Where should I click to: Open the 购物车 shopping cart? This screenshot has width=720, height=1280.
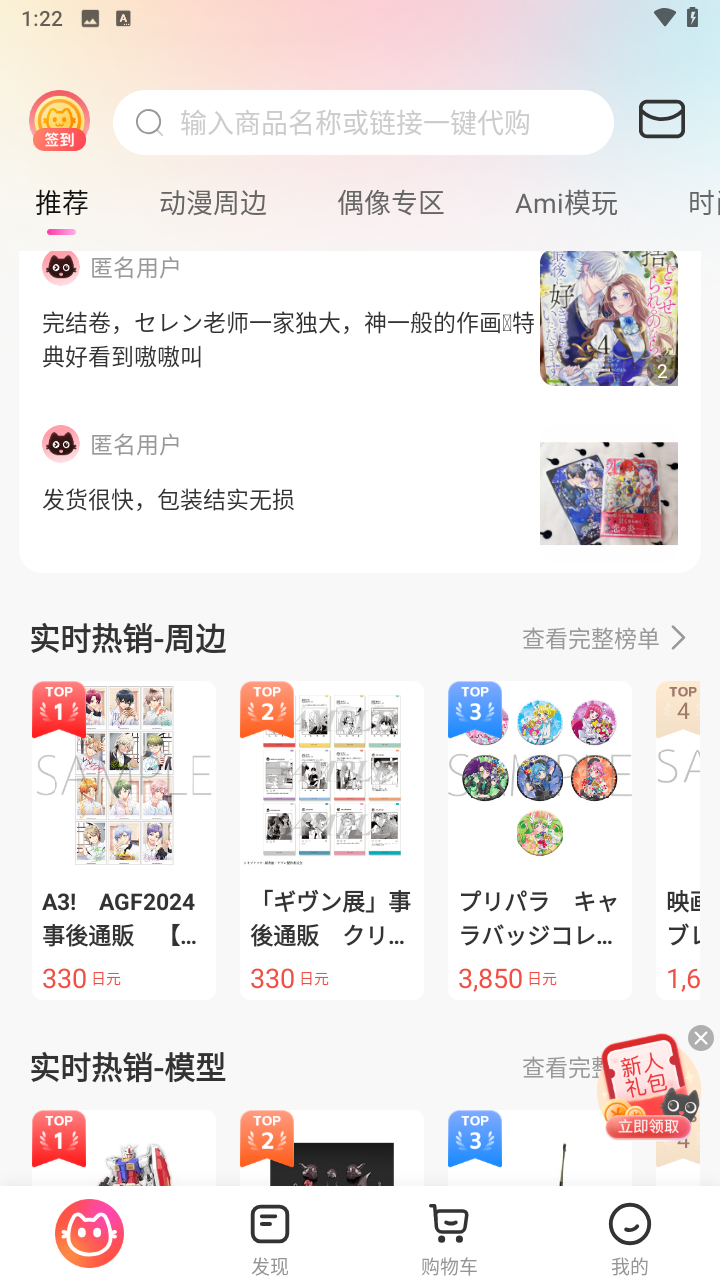(x=449, y=1238)
